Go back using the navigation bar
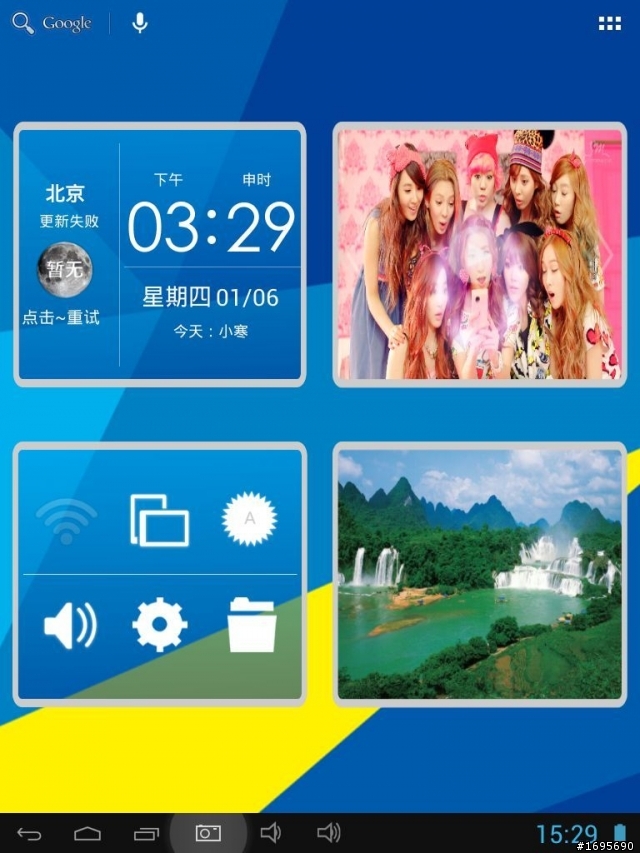This screenshot has width=640, height=854. pos(29,833)
